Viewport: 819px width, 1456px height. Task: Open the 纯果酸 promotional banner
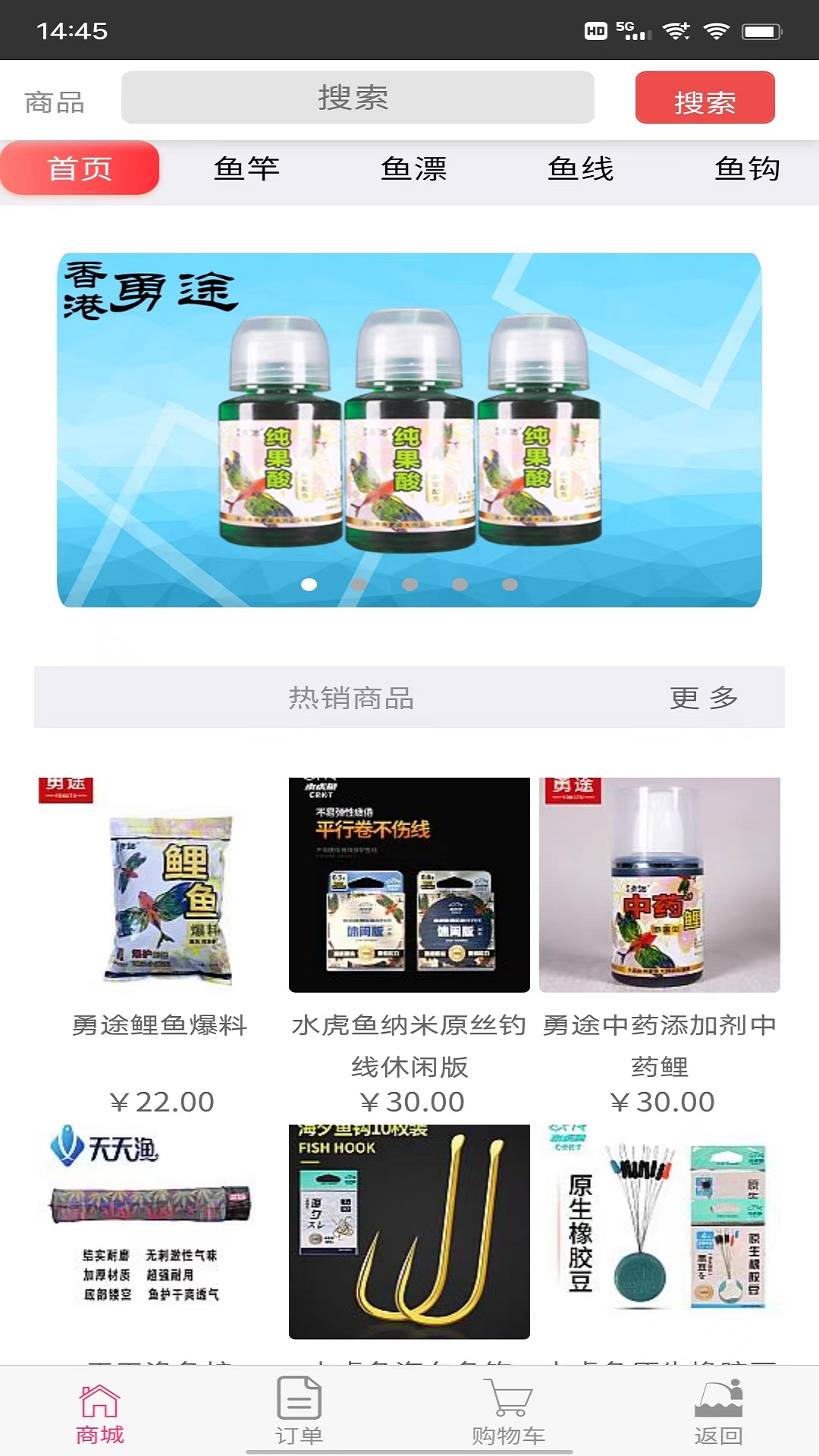pos(409,429)
